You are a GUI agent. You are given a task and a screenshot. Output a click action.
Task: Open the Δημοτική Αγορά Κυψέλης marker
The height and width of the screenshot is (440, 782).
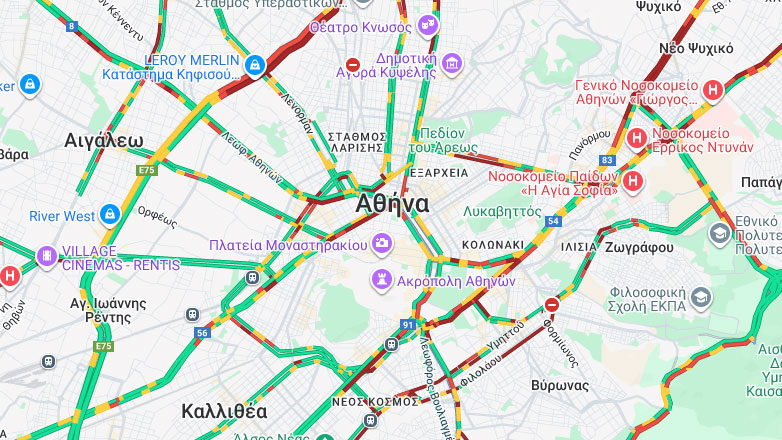pyautogui.click(x=452, y=64)
